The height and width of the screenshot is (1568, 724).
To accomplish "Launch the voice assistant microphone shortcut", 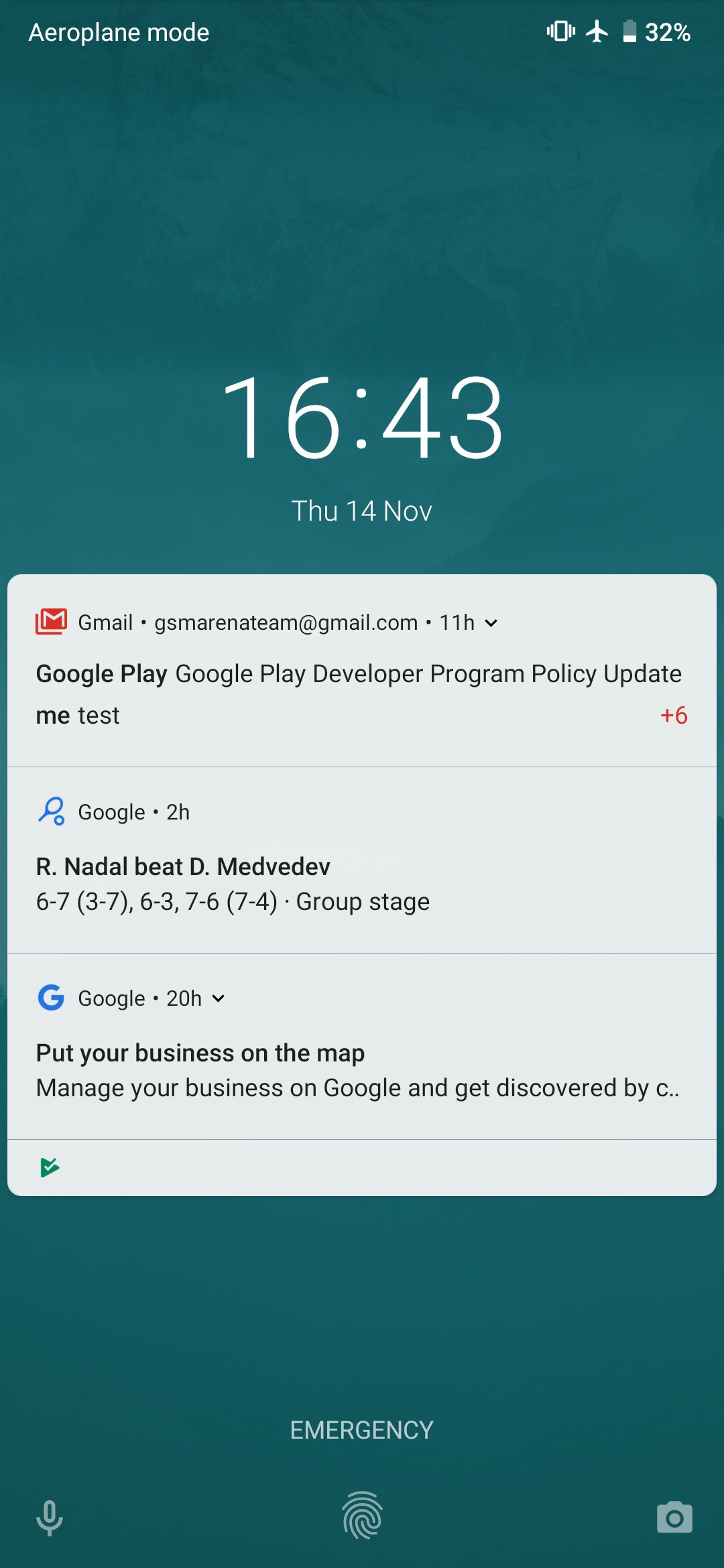I will coord(50,1518).
